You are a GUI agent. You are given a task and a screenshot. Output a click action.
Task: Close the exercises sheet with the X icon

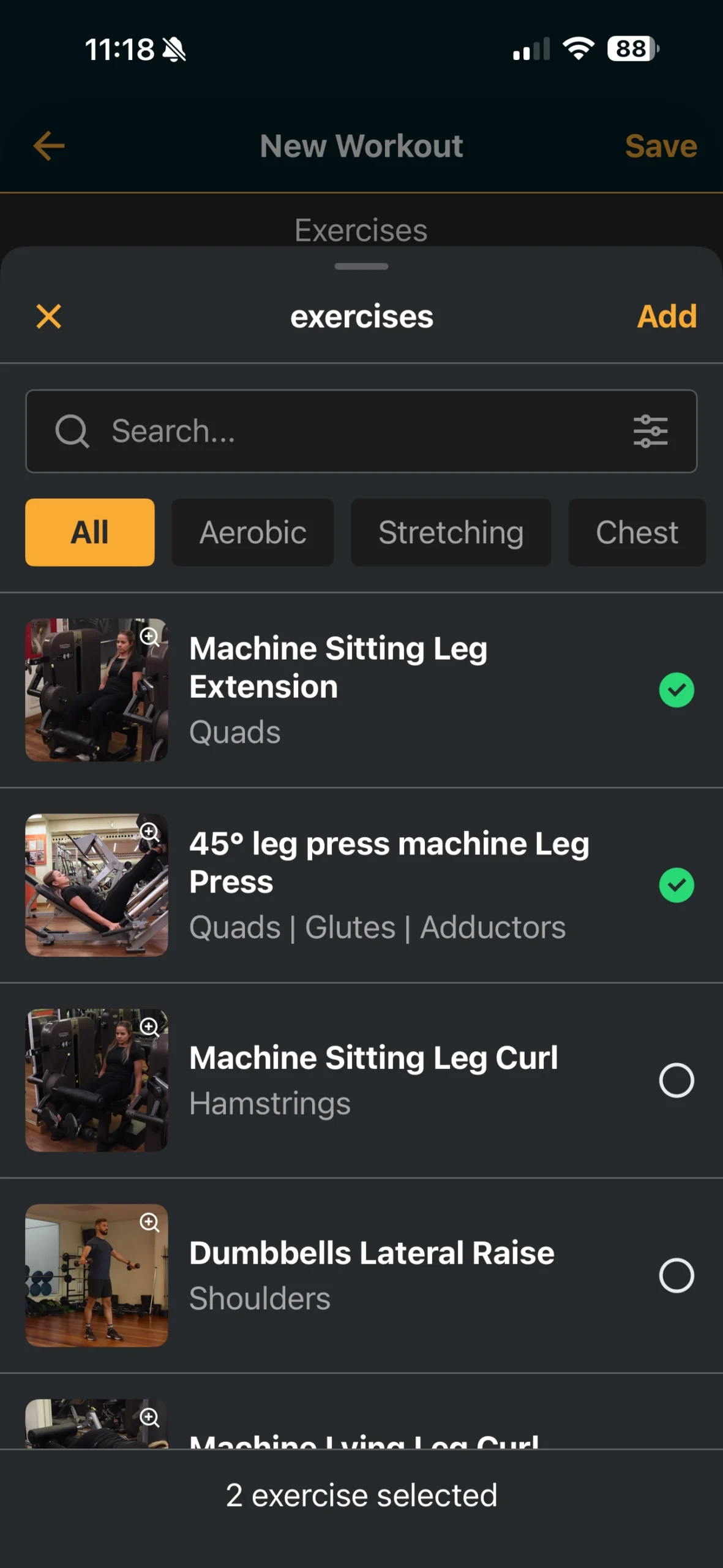(x=48, y=317)
